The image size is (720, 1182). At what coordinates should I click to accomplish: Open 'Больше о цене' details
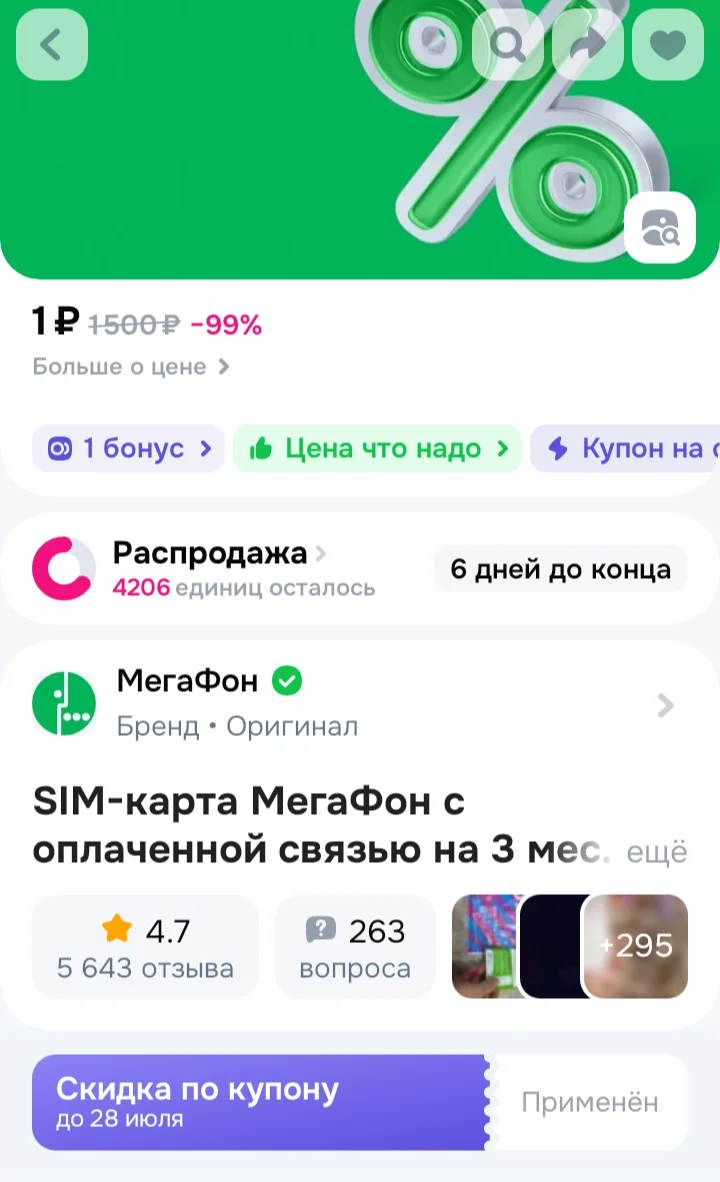point(130,367)
